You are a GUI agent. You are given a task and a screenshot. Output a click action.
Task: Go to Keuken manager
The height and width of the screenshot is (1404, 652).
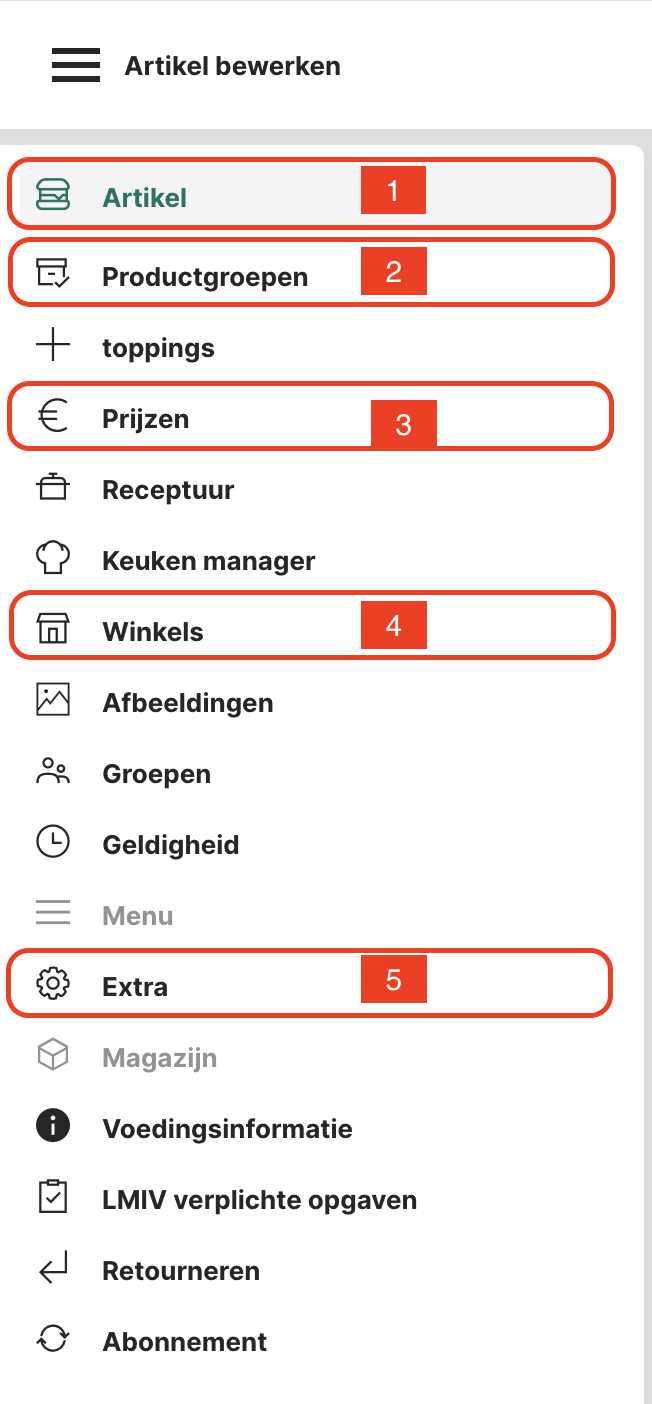pyautogui.click(x=208, y=561)
